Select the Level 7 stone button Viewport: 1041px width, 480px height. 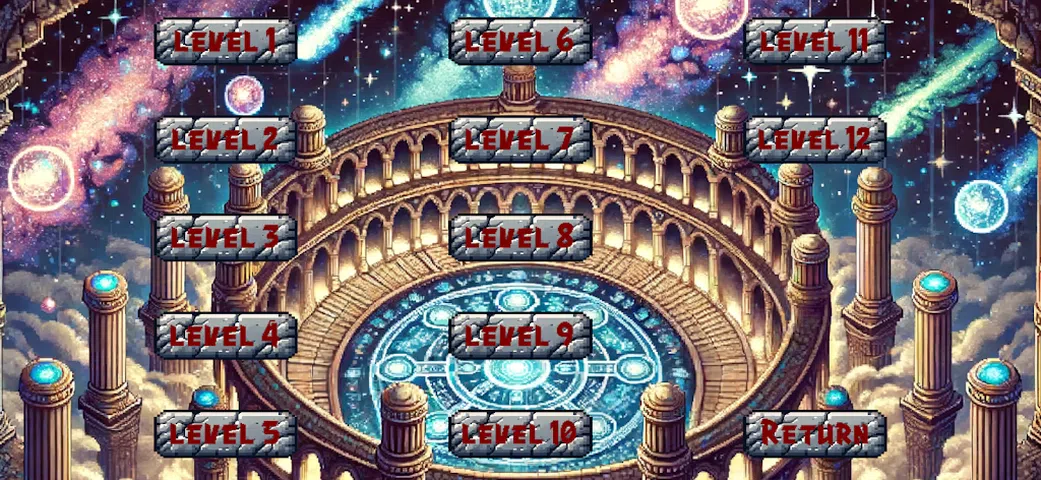(520, 139)
